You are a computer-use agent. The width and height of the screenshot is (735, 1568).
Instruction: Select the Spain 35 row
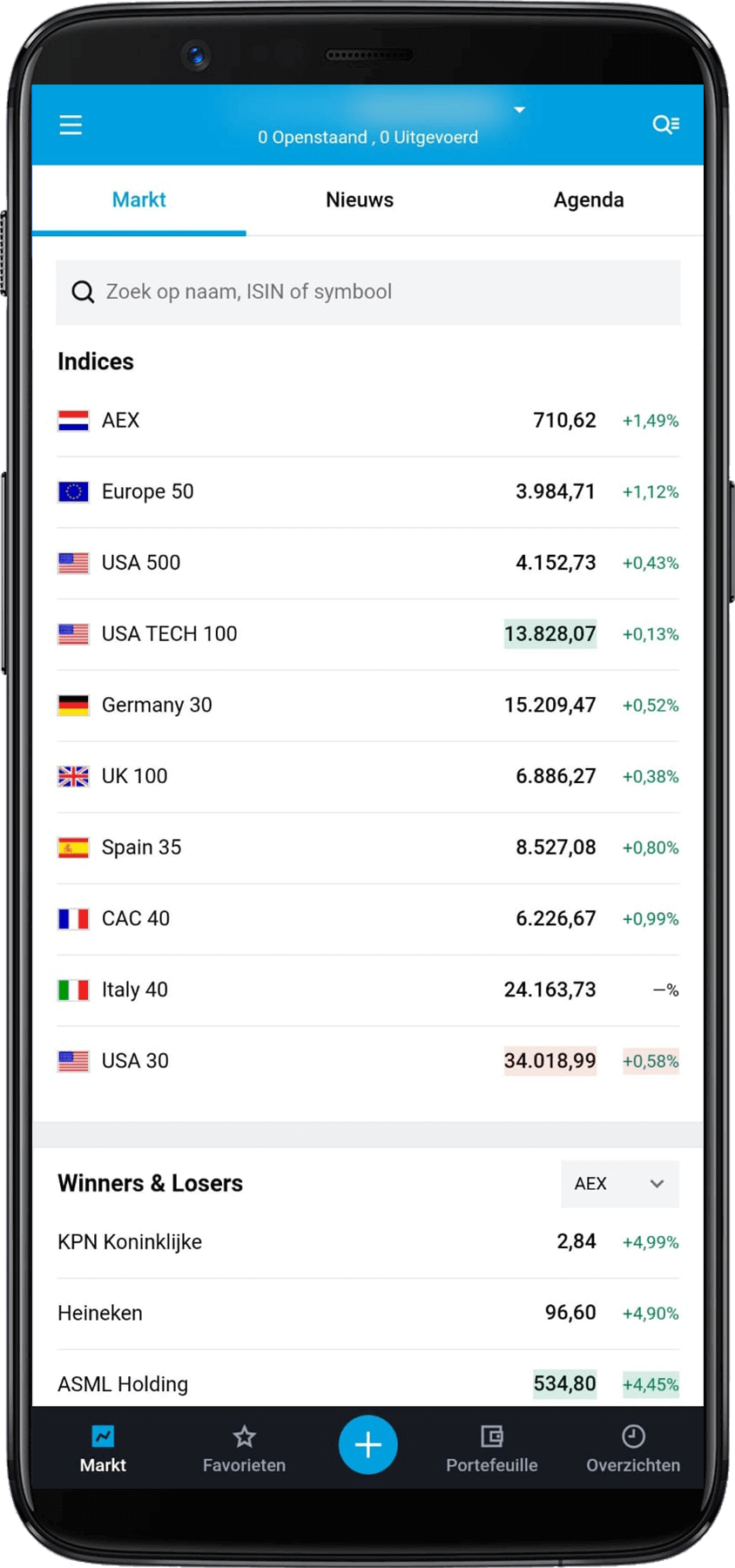367,848
